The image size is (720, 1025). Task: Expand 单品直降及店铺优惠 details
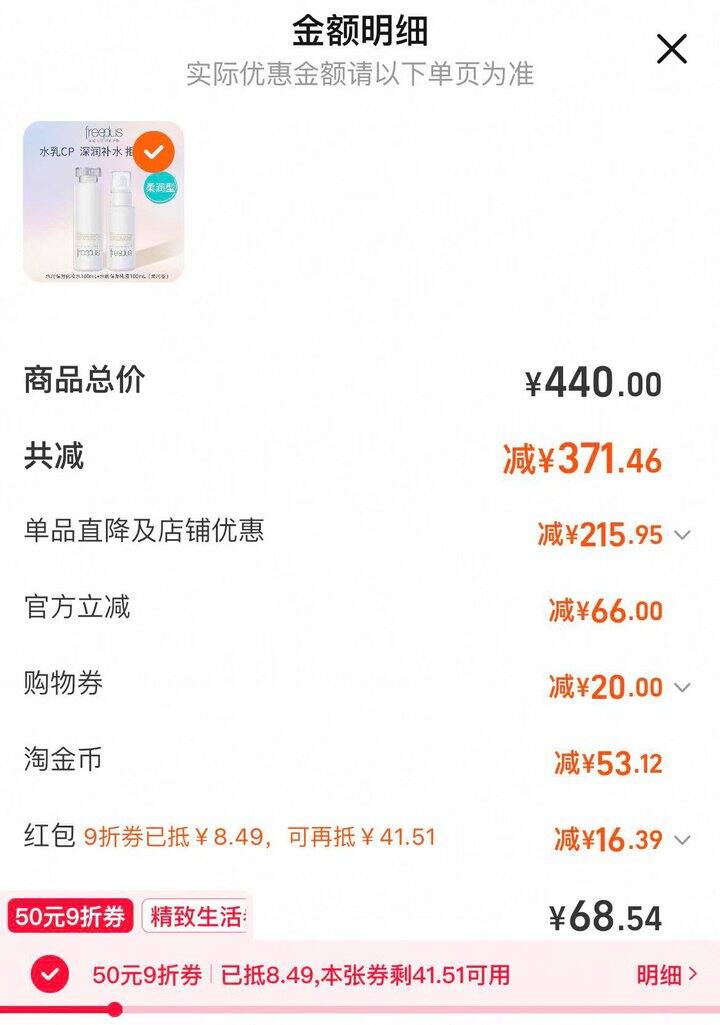(x=682, y=535)
